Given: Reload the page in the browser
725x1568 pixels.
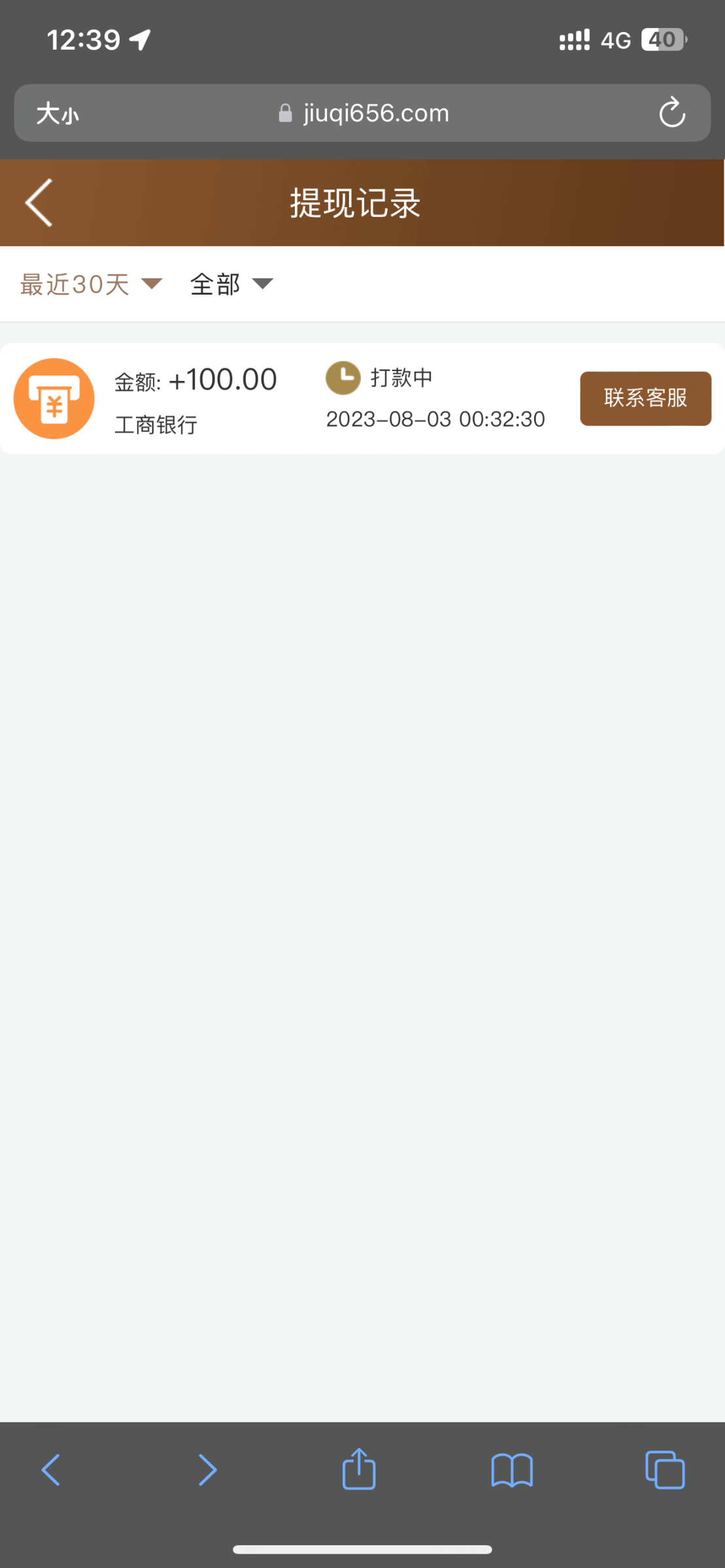Looking at the screenshot, I should pyautogui.click(x=671, y=113).
